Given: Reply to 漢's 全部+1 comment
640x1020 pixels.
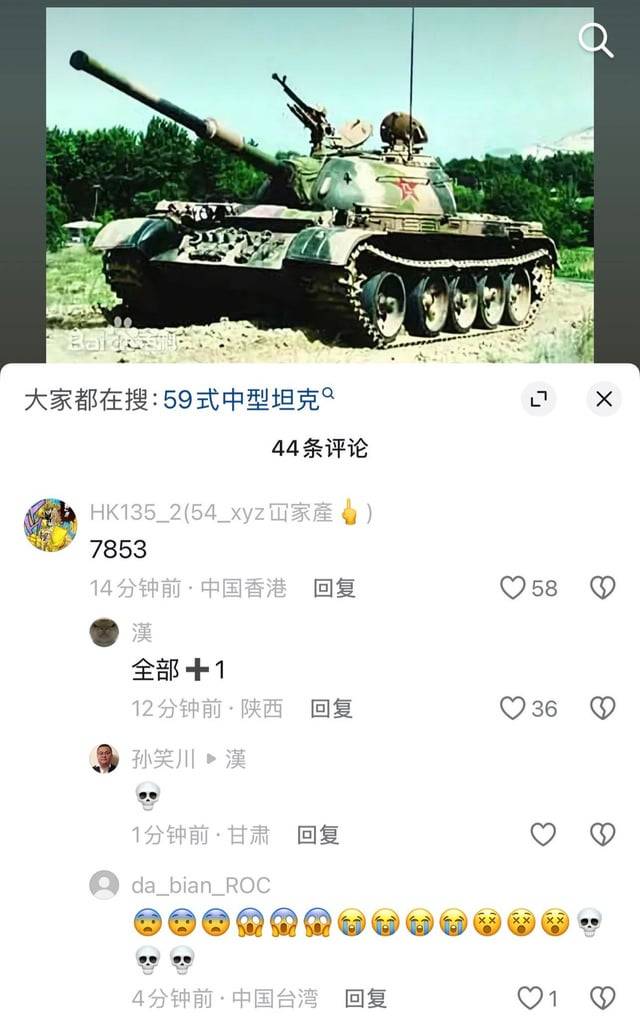Looking at the screenshot, I should click(331, 709).
